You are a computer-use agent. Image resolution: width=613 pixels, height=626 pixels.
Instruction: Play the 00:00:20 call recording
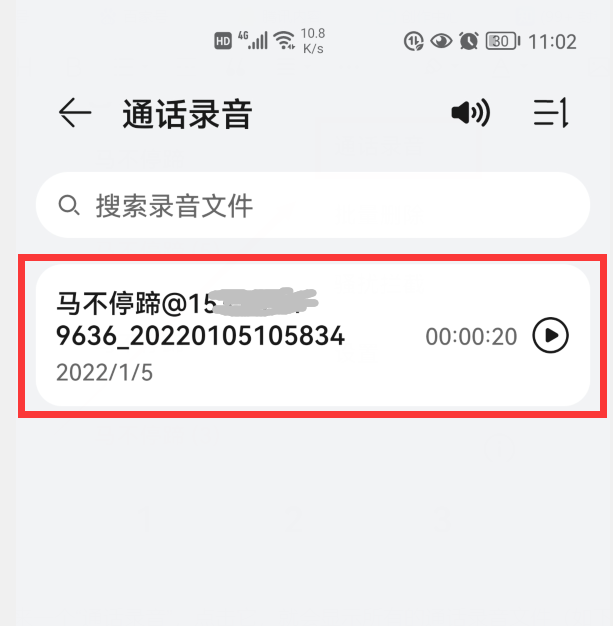coord(550,336)
